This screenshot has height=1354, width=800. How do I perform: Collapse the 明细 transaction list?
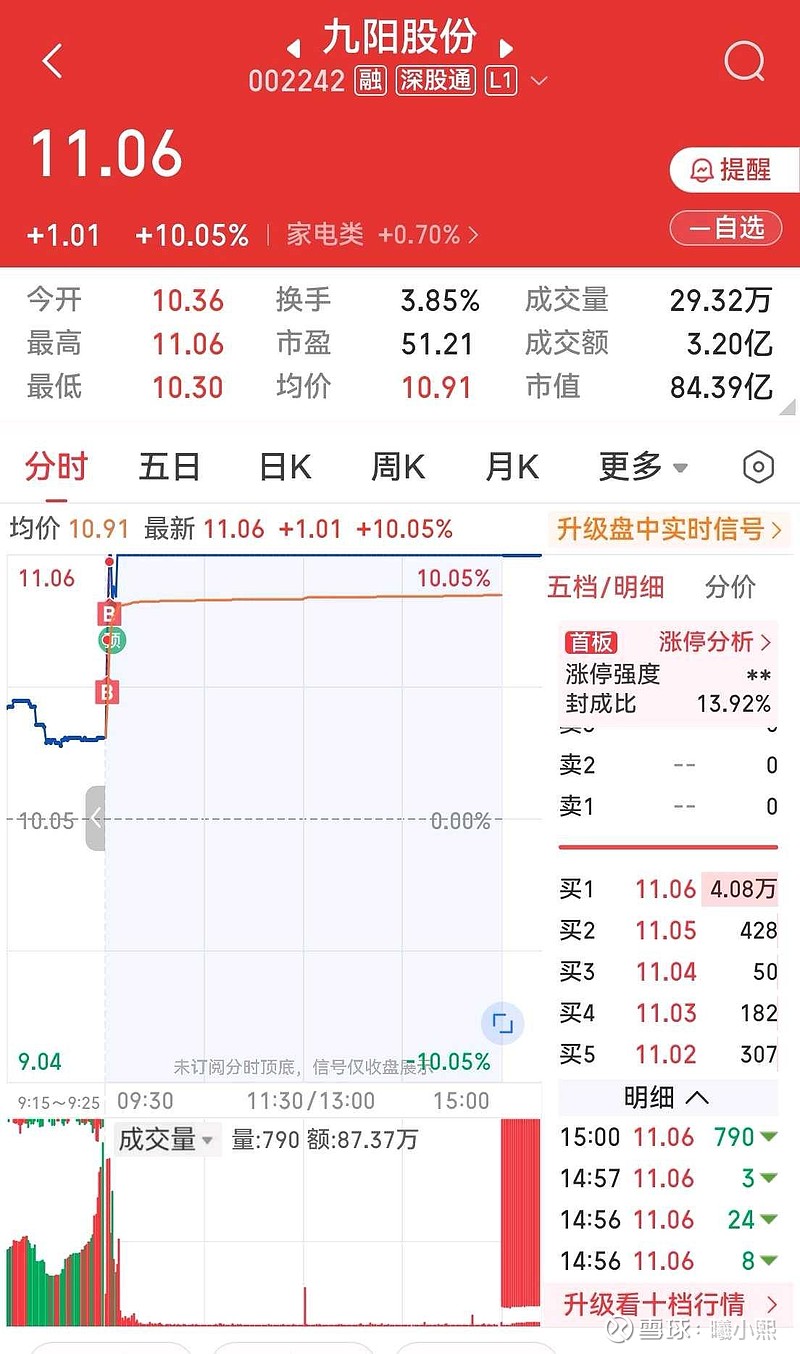(x=668, y=1098)
